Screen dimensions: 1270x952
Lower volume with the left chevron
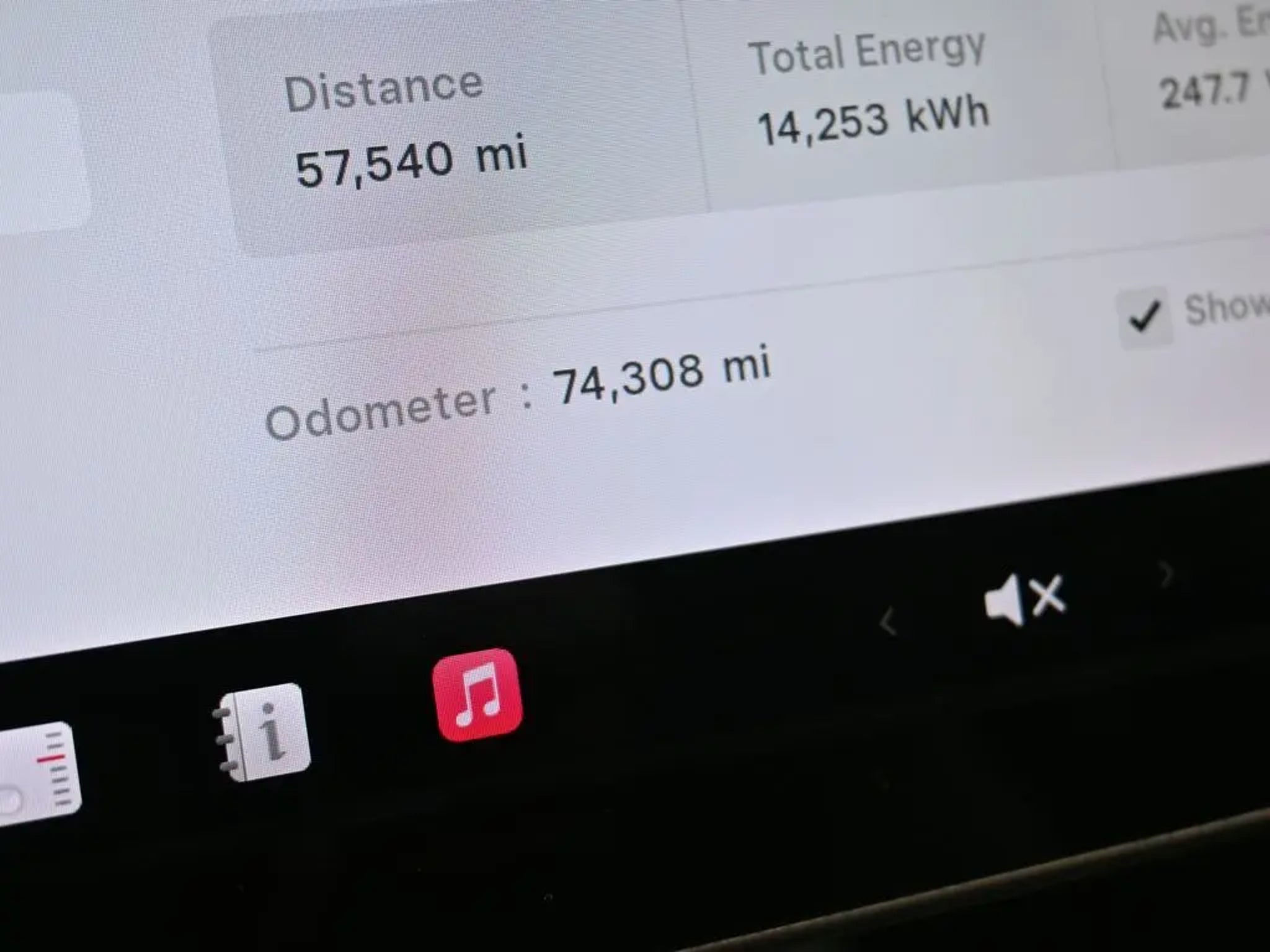(x=887, y=622)
